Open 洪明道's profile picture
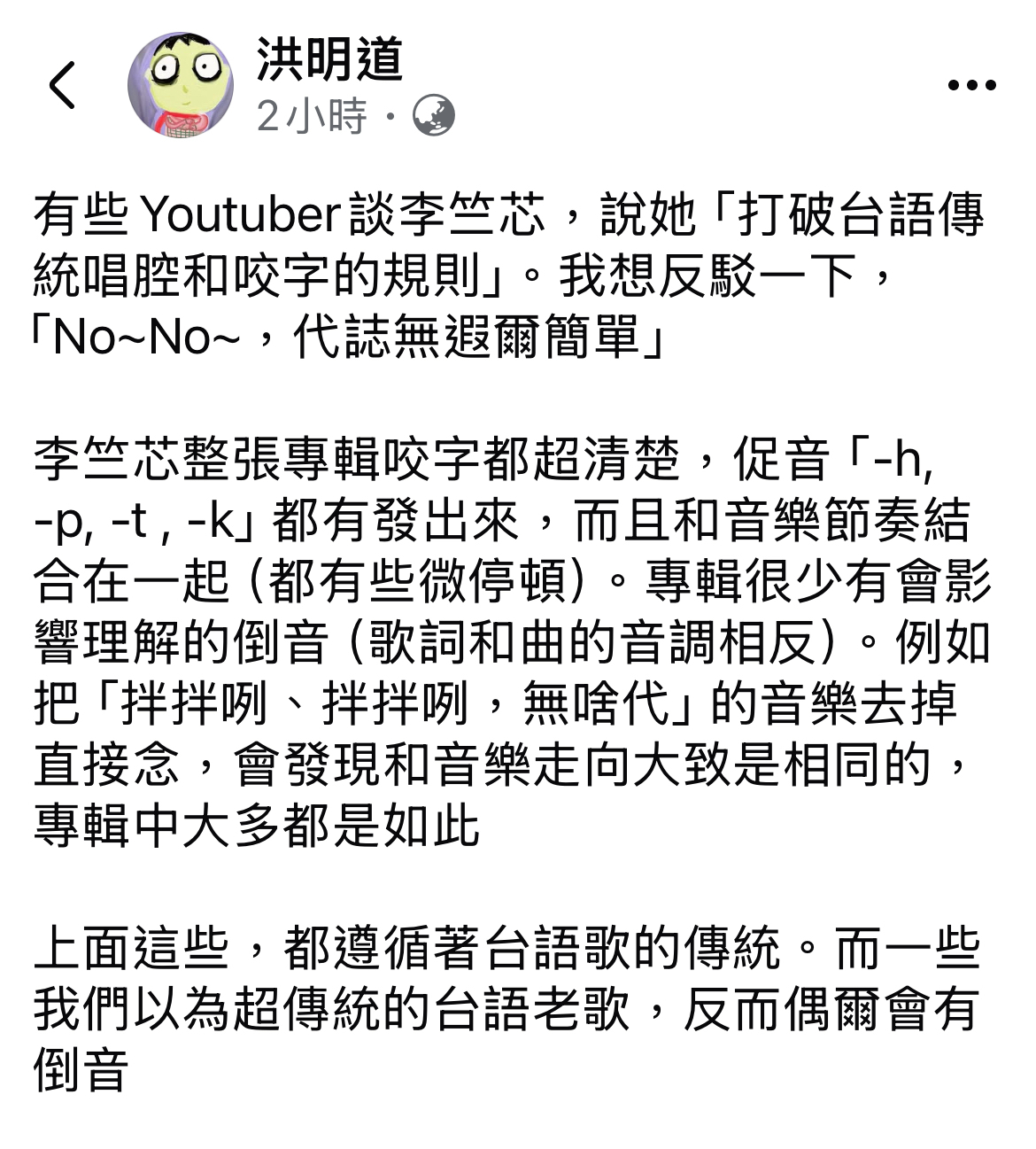 point(181,85)
